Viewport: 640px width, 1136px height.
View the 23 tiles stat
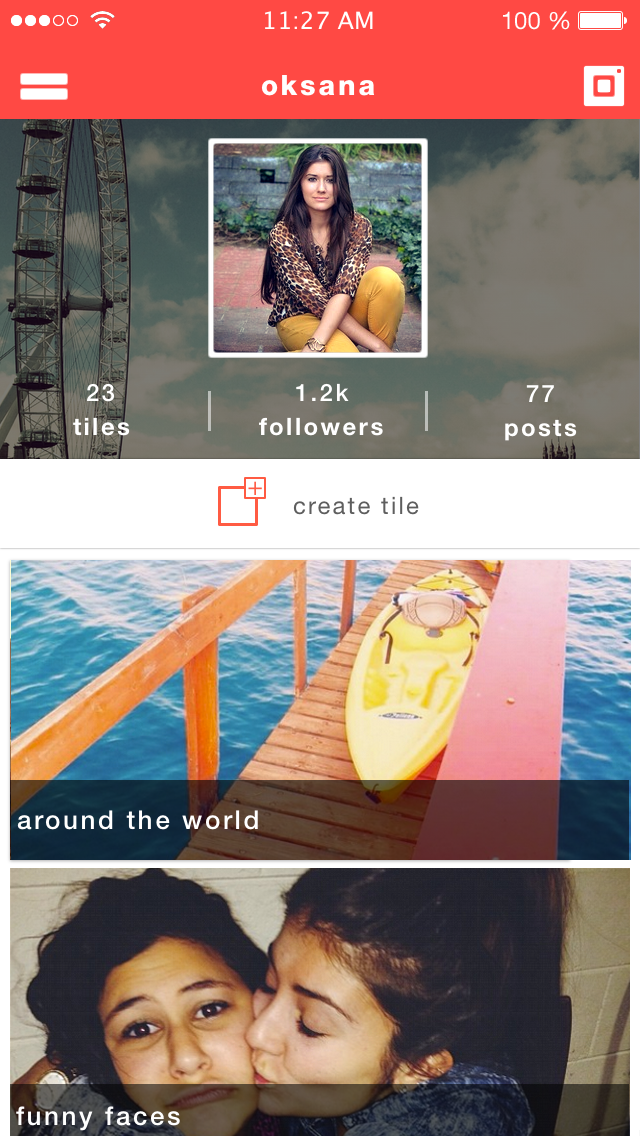(101, 411)
